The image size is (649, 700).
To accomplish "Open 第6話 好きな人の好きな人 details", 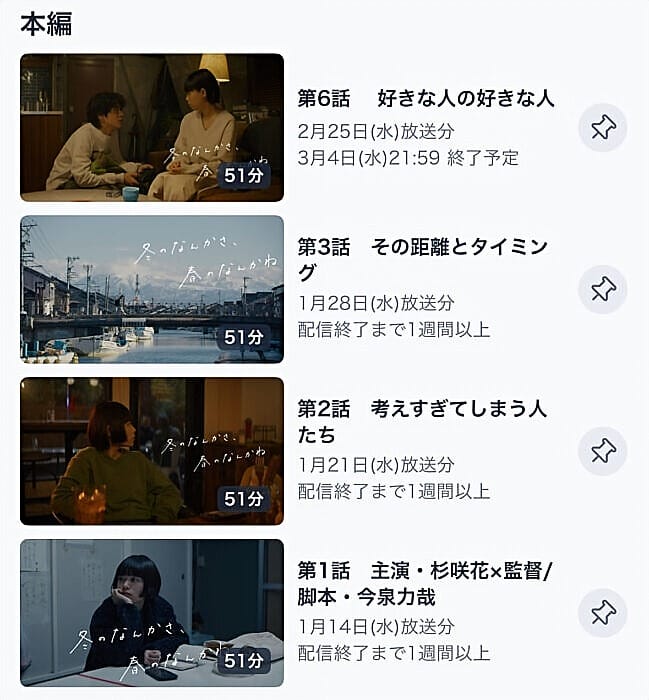I will tap(426, 99).
